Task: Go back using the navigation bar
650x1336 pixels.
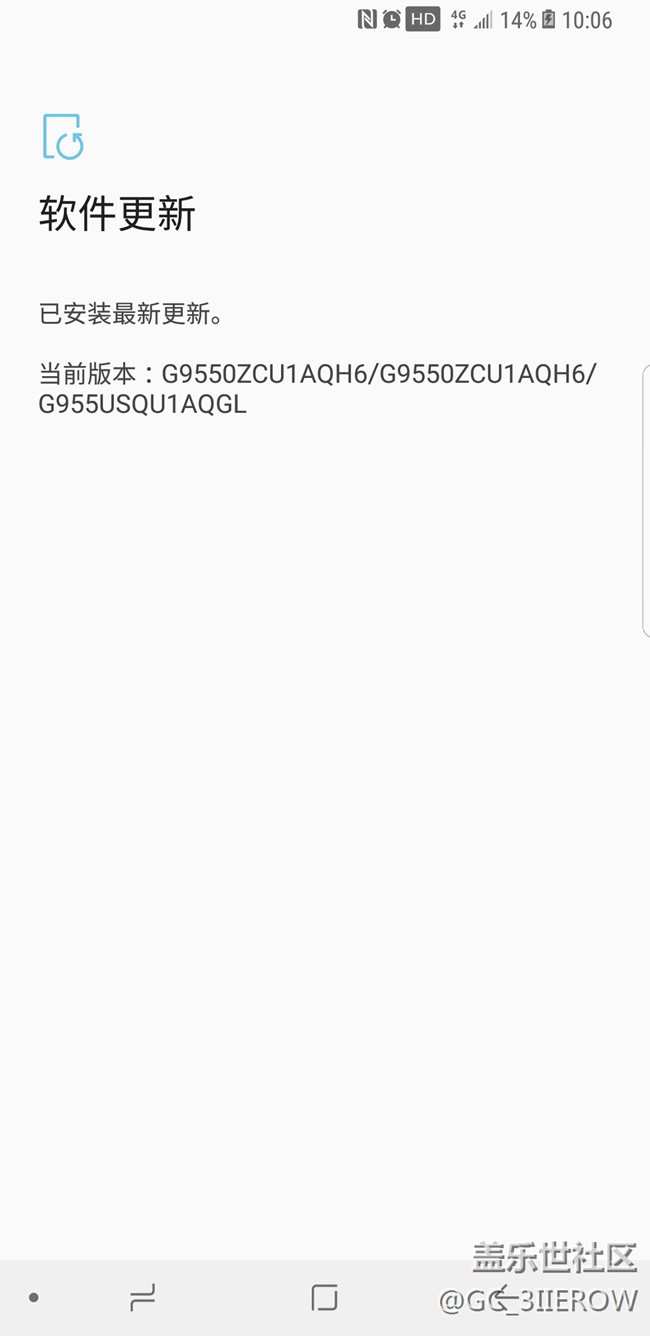Action: point(506,1297)
